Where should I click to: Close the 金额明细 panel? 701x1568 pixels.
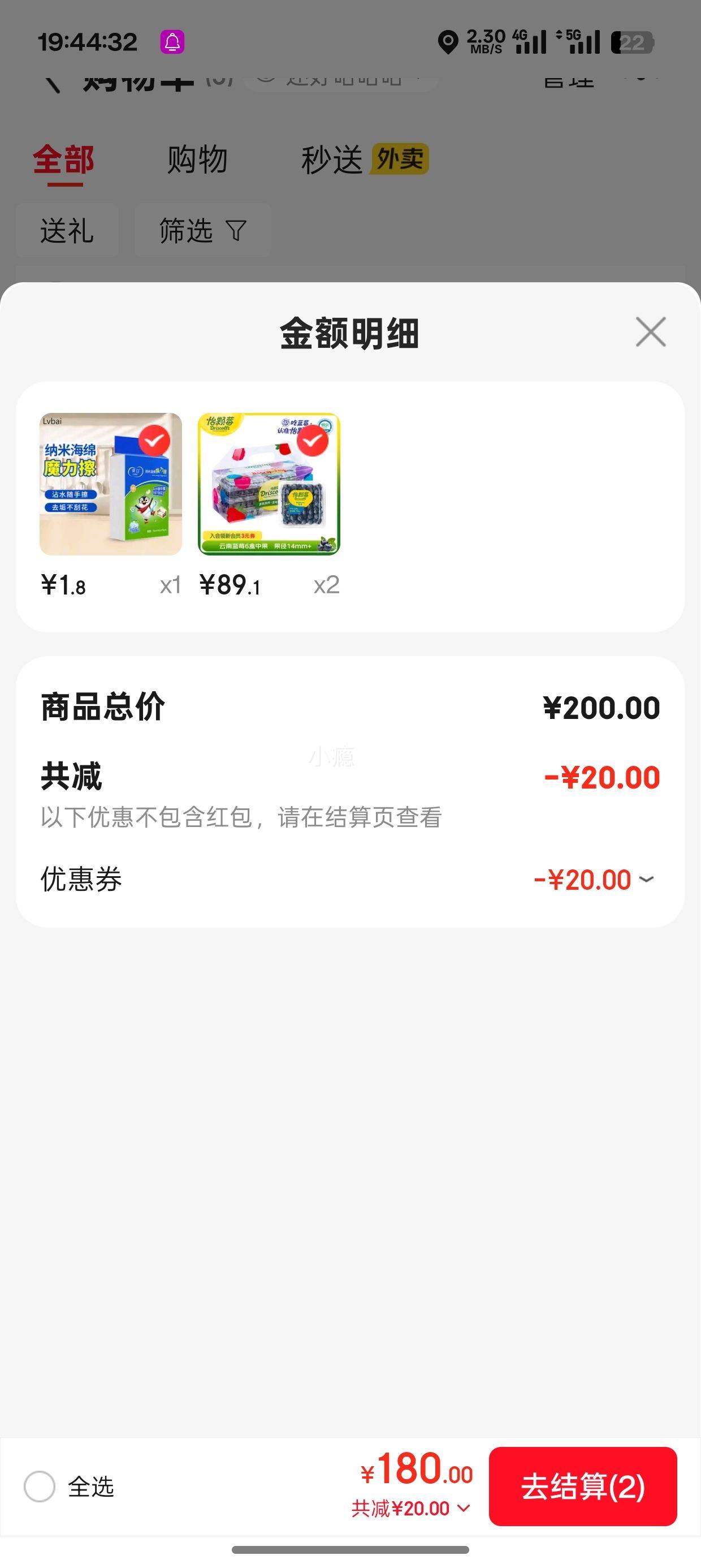651,331
